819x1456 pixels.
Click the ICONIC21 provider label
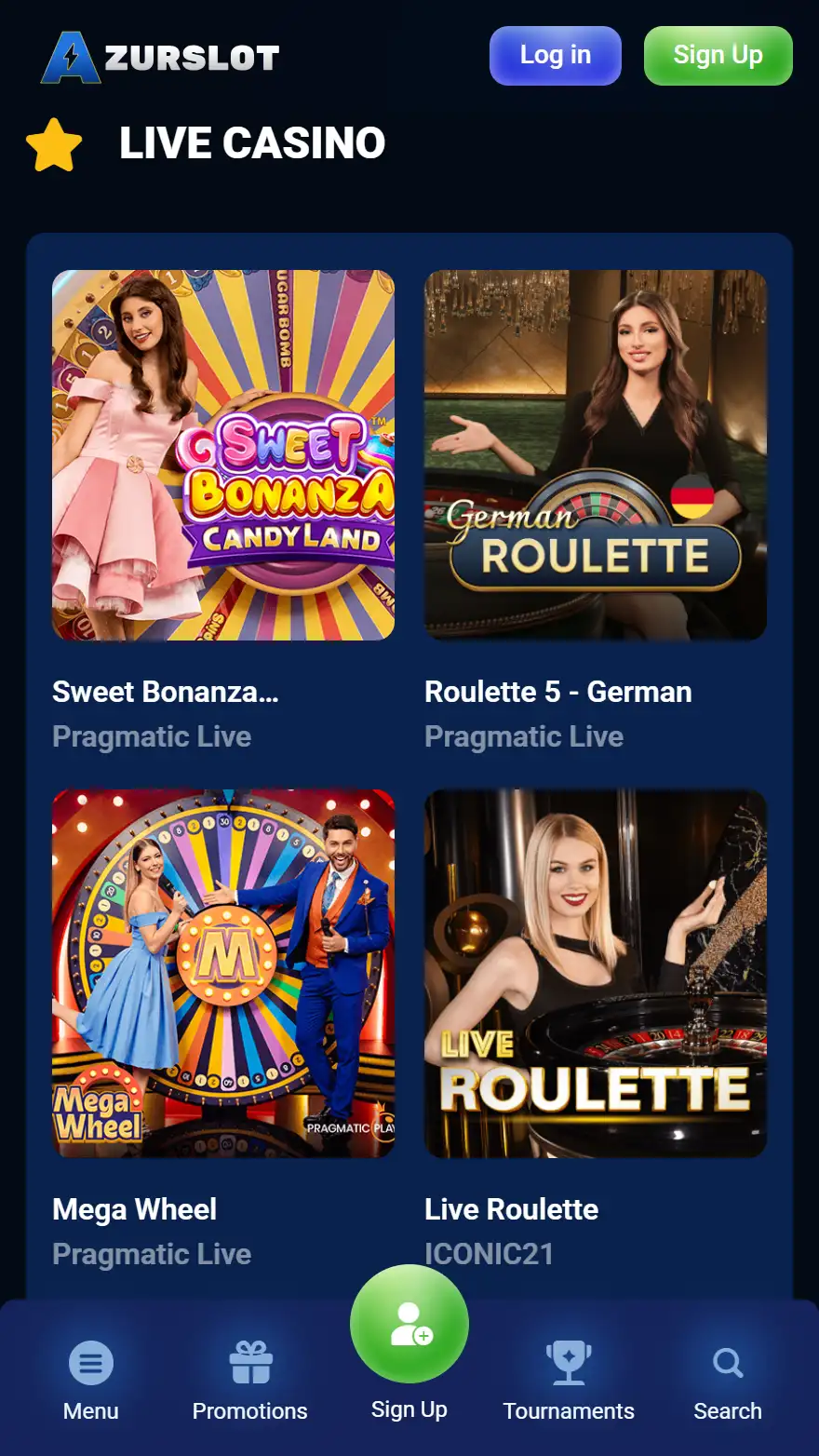pos(489,1254)
